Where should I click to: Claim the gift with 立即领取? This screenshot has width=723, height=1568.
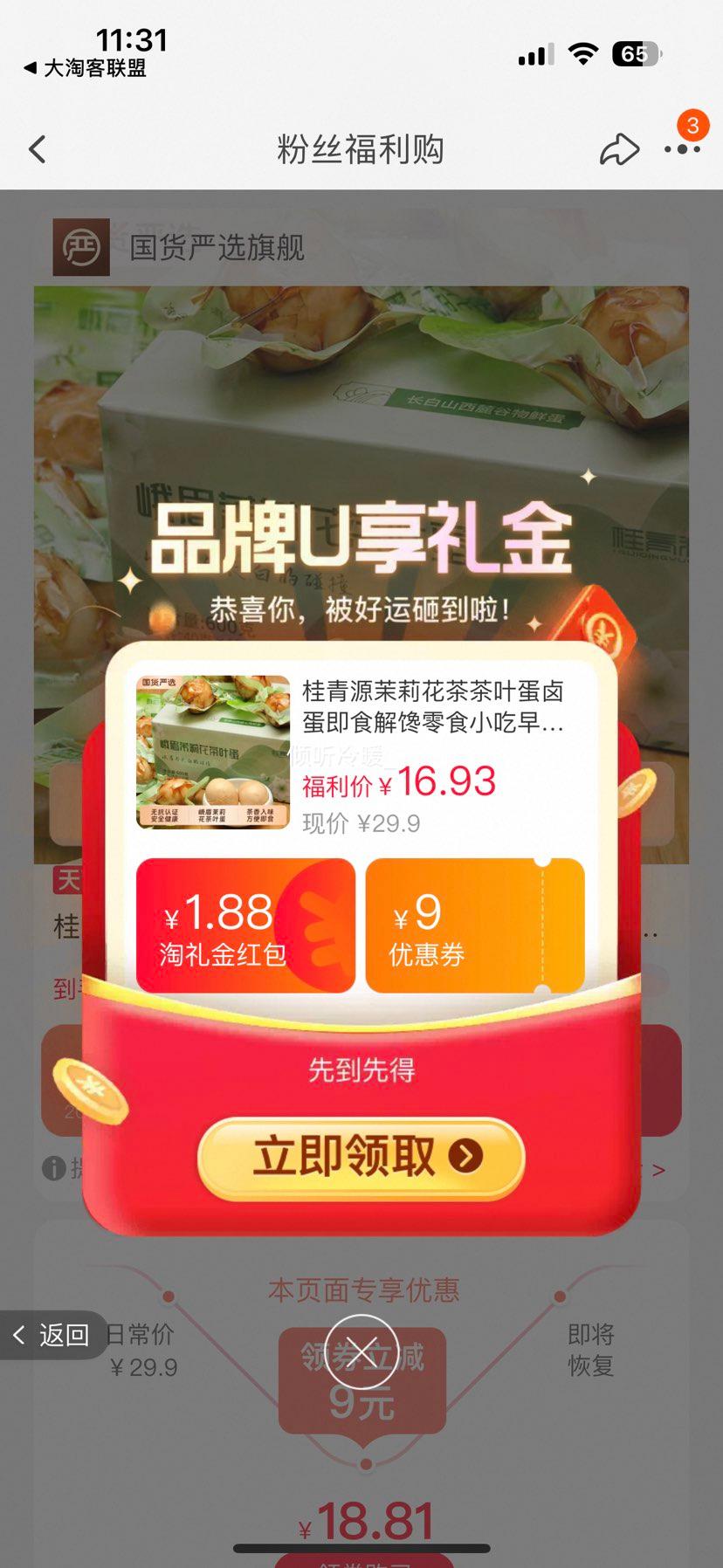point(361,1157)
